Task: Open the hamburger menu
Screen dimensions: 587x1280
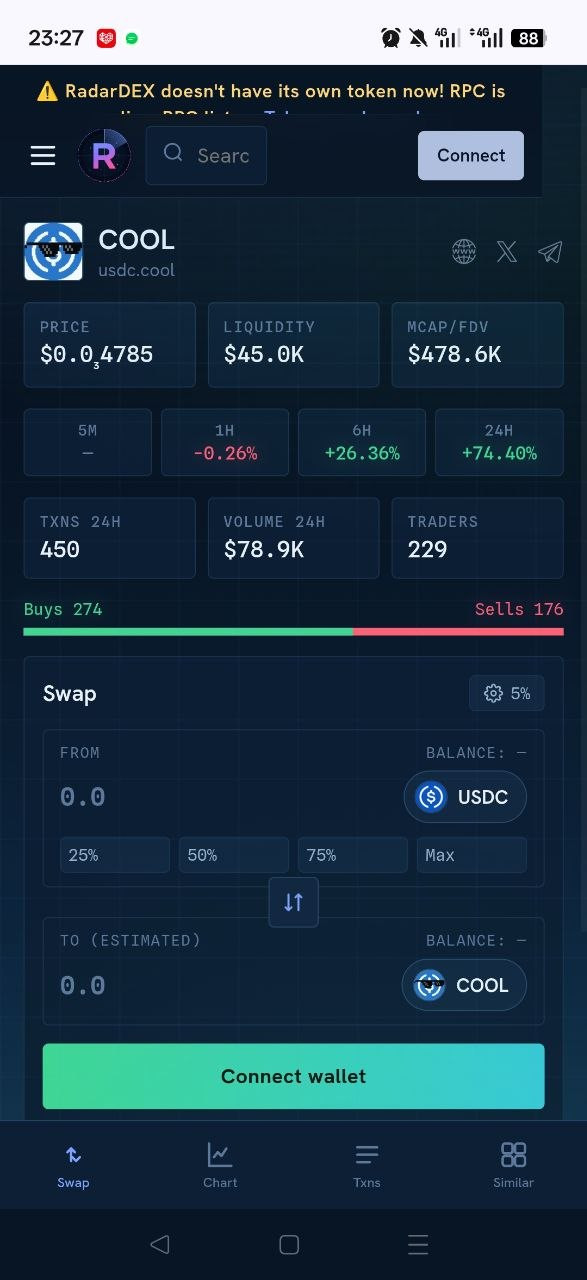Action: coord(43,155)
